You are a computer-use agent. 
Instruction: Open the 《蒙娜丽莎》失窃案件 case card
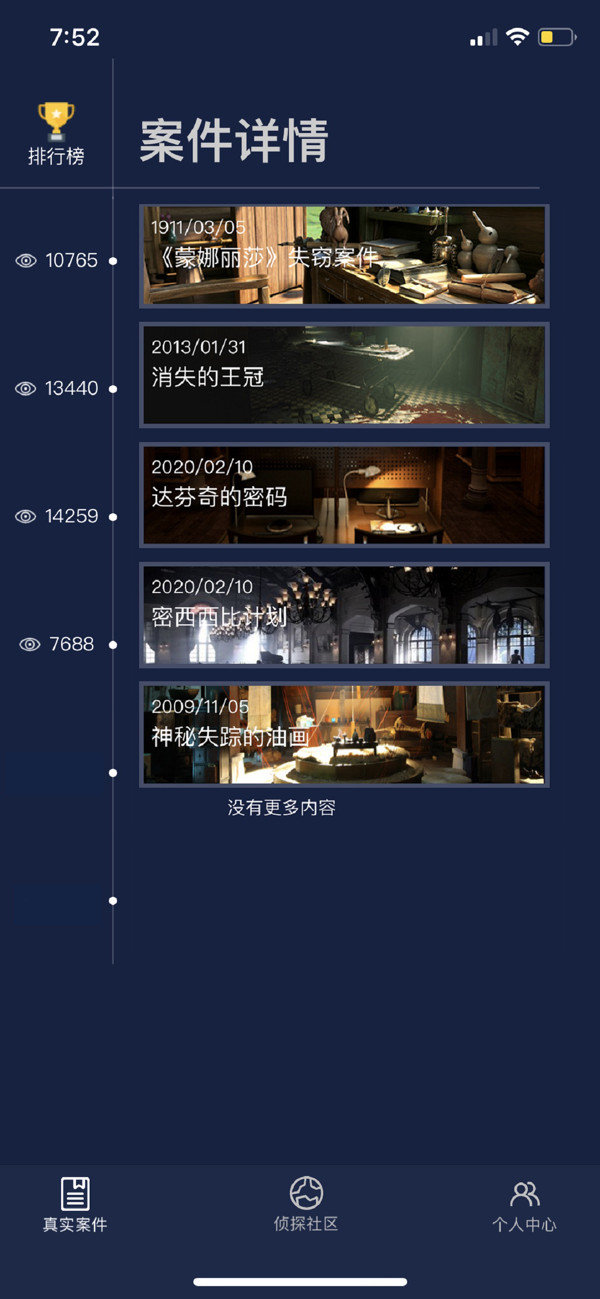tap(344, 255)
